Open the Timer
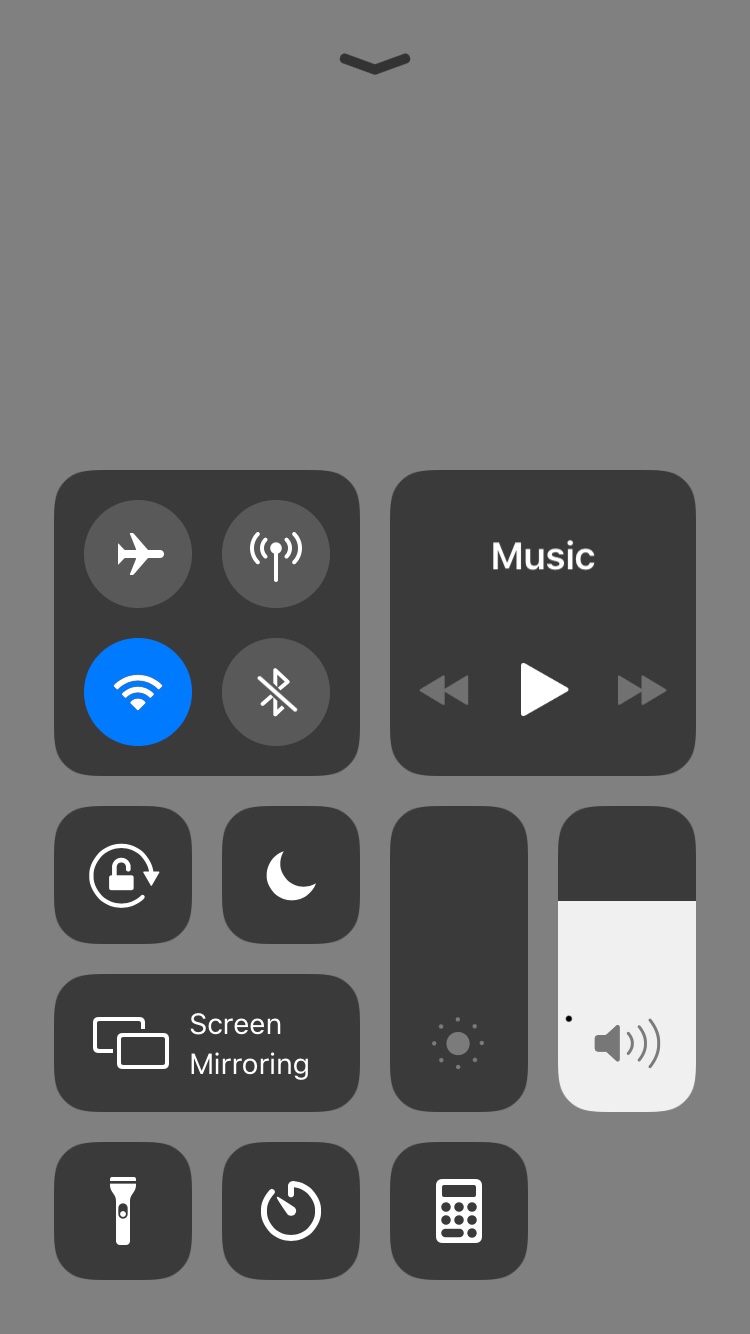 [x=291, y=1211]
